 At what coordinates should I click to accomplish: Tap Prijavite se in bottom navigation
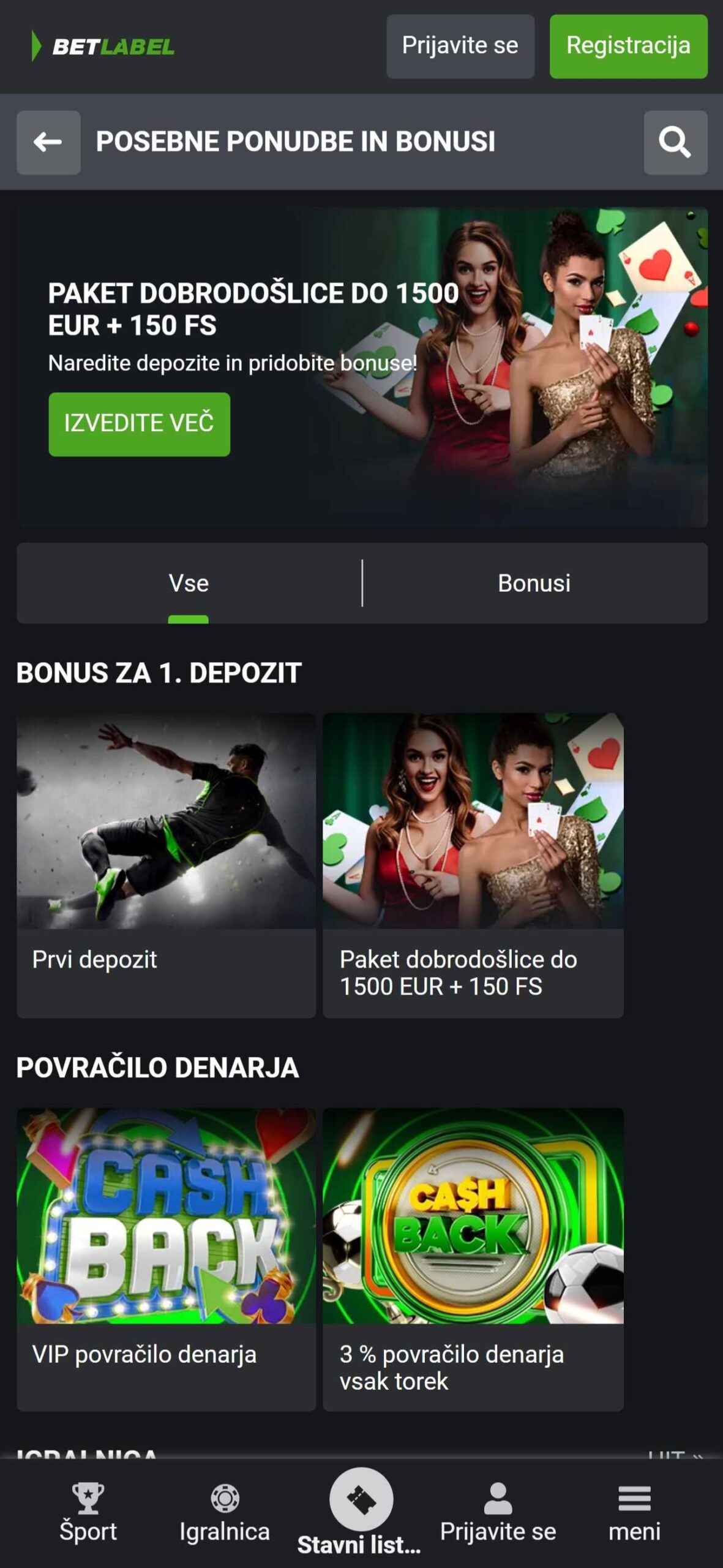498,1512
